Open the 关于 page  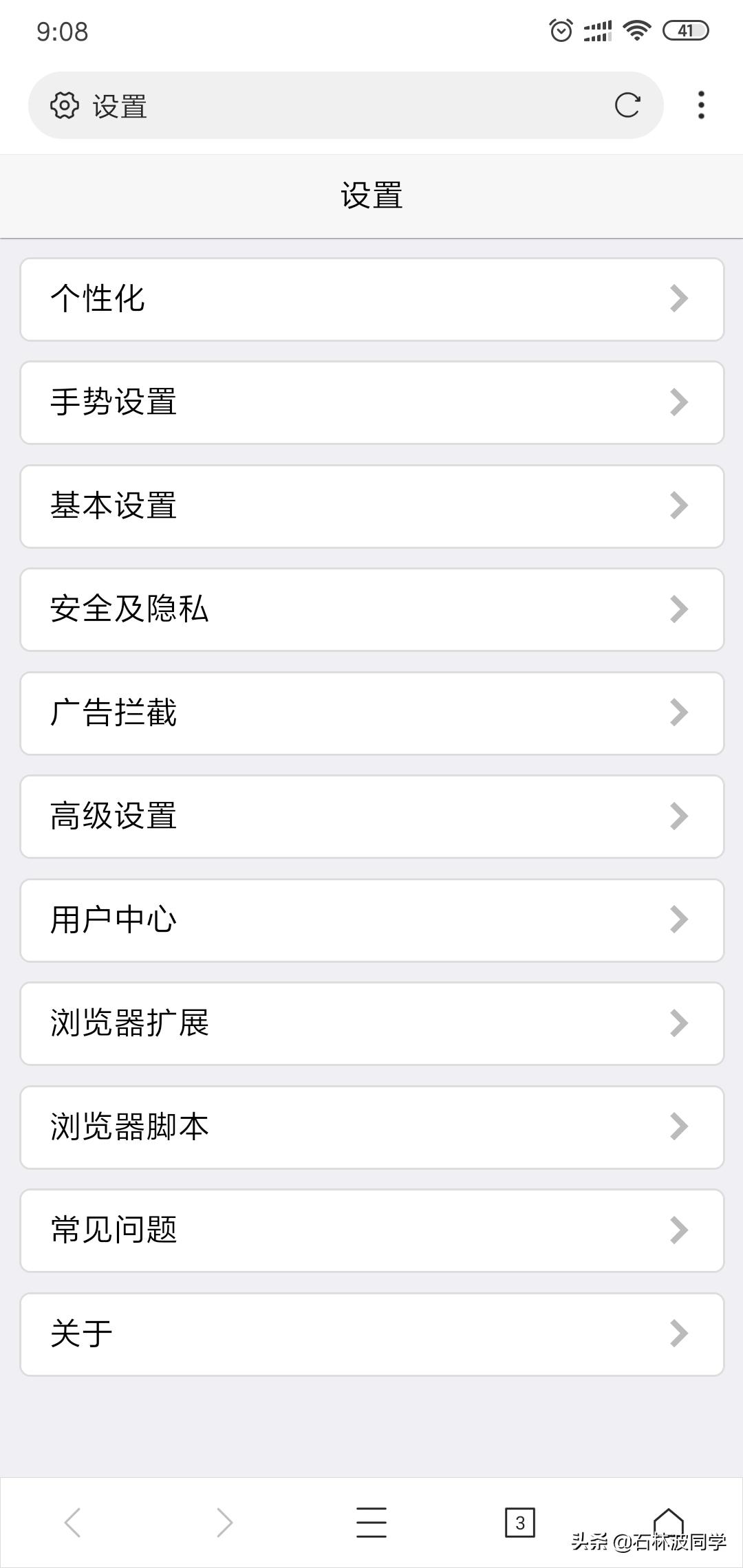click(371, 1333)
